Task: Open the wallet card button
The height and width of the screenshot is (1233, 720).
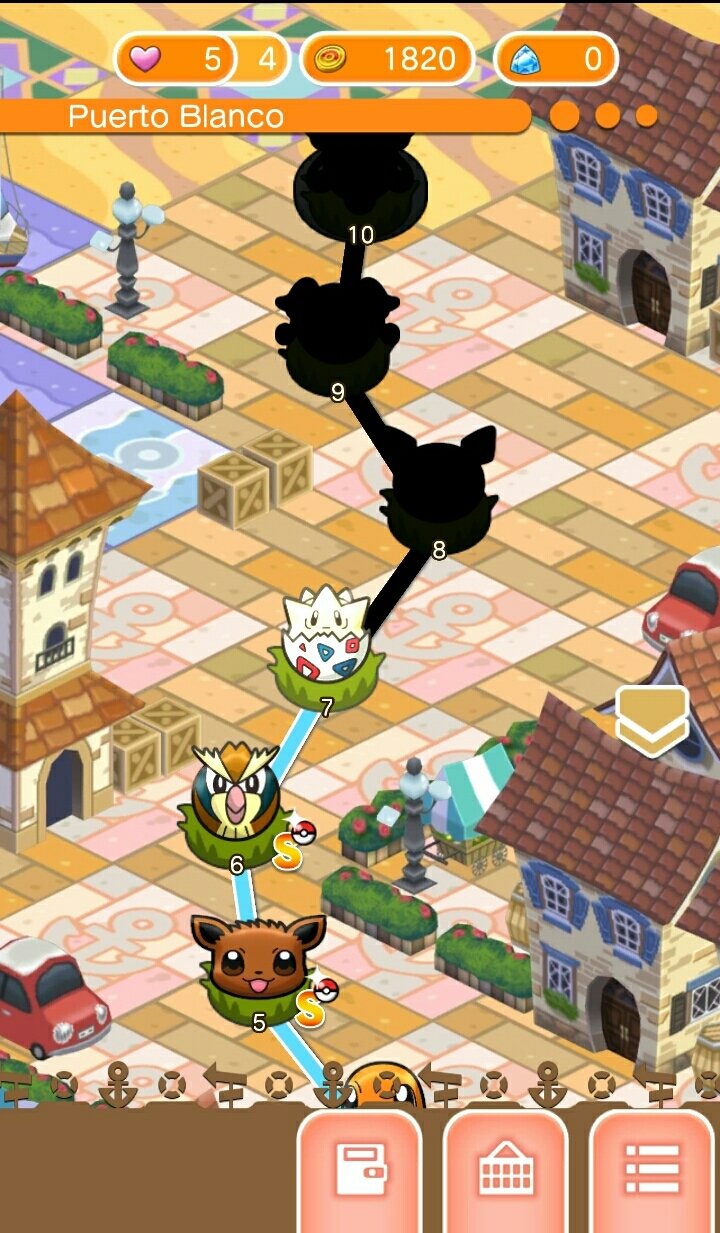Action: (x=360, y=1168)
